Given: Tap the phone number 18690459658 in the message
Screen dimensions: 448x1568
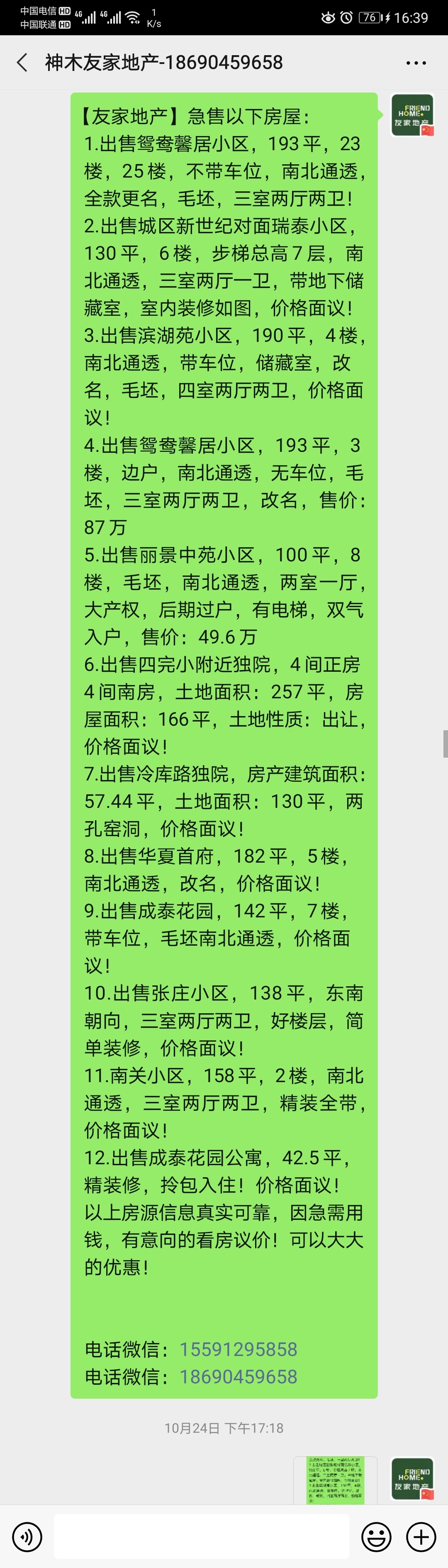Looking at the screenshot, I should pos(238,1376).
